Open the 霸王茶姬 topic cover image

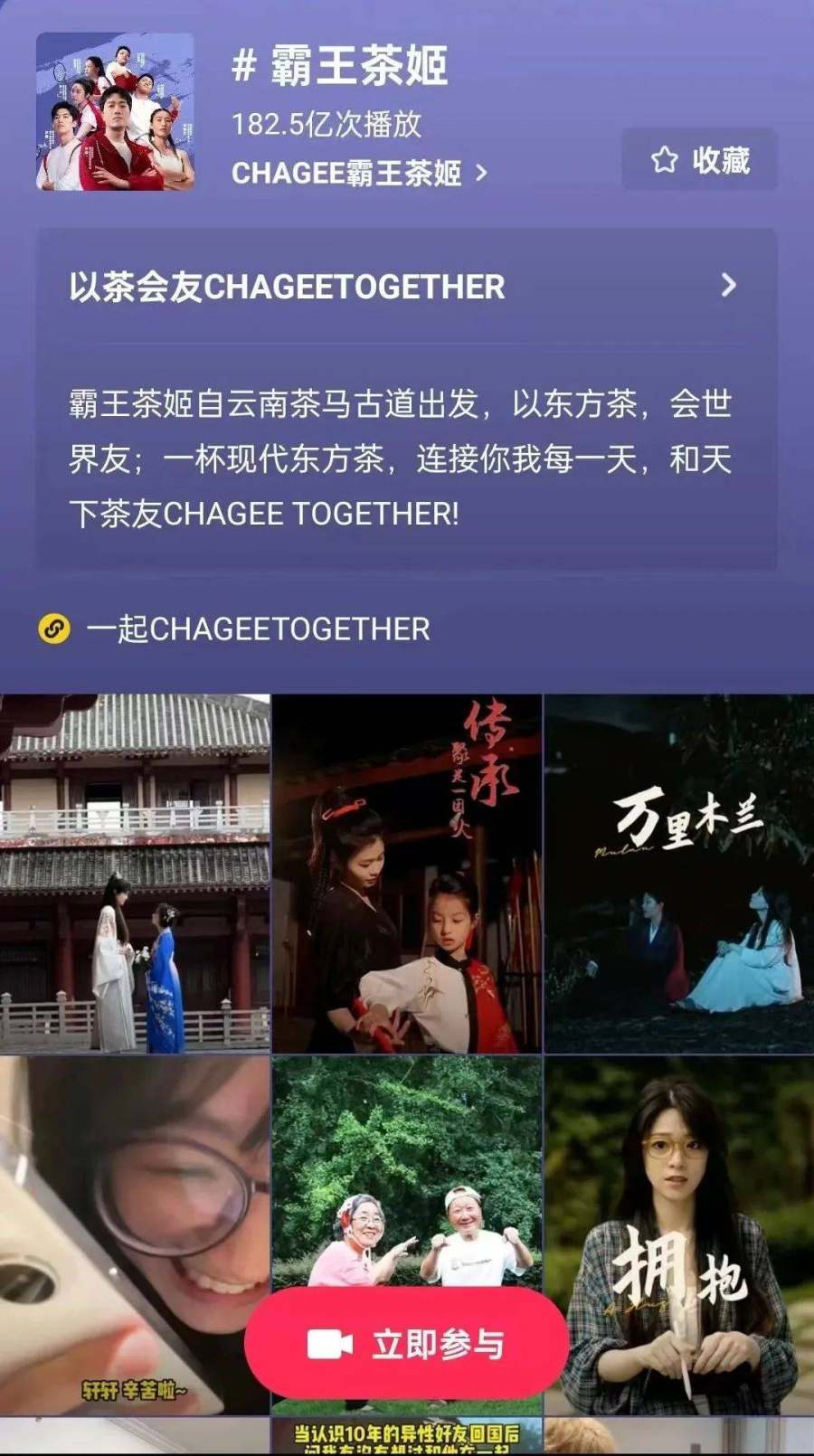[115, 111]
